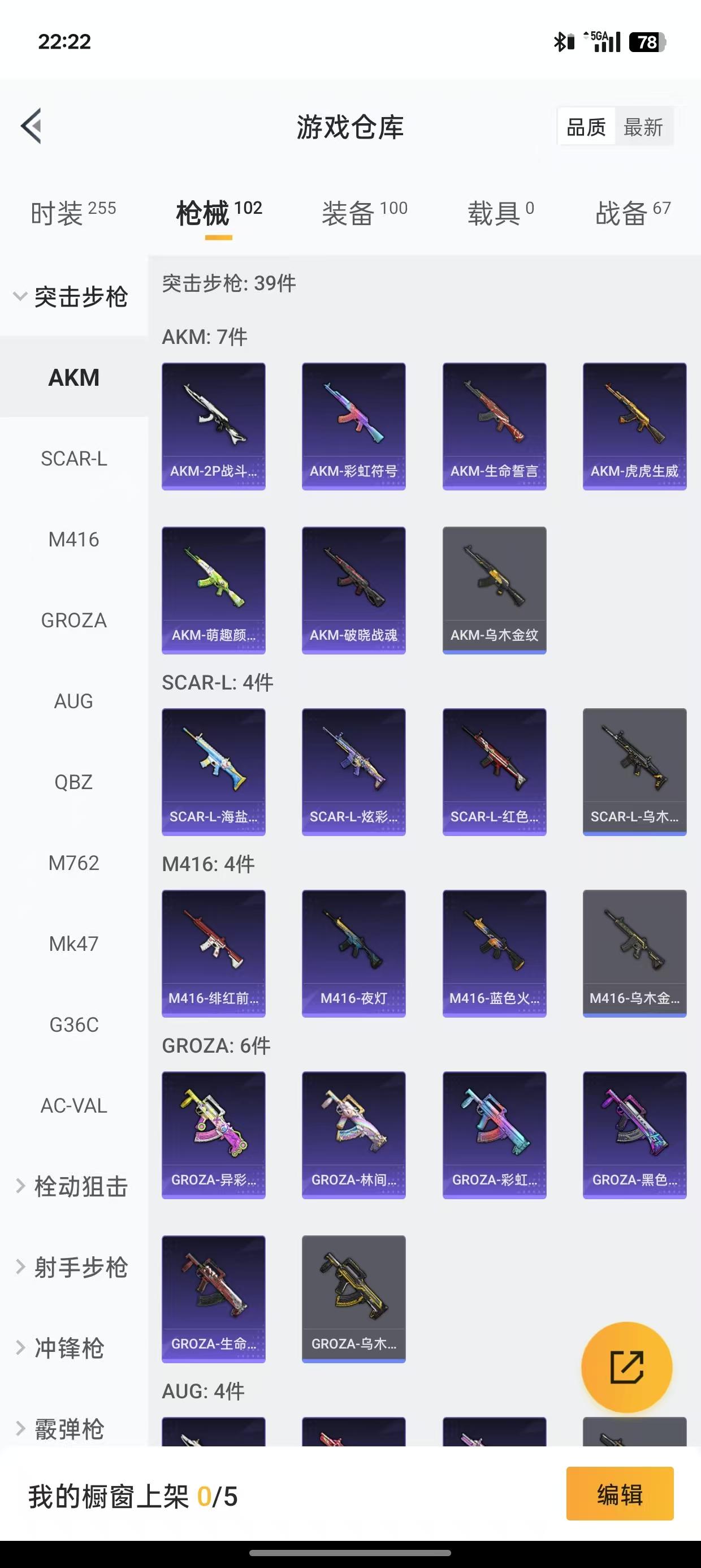The height and width of the screenshot is (1568, 701).
Task: Tap the orange share floating button
Action: click(x=626, y=1367)
